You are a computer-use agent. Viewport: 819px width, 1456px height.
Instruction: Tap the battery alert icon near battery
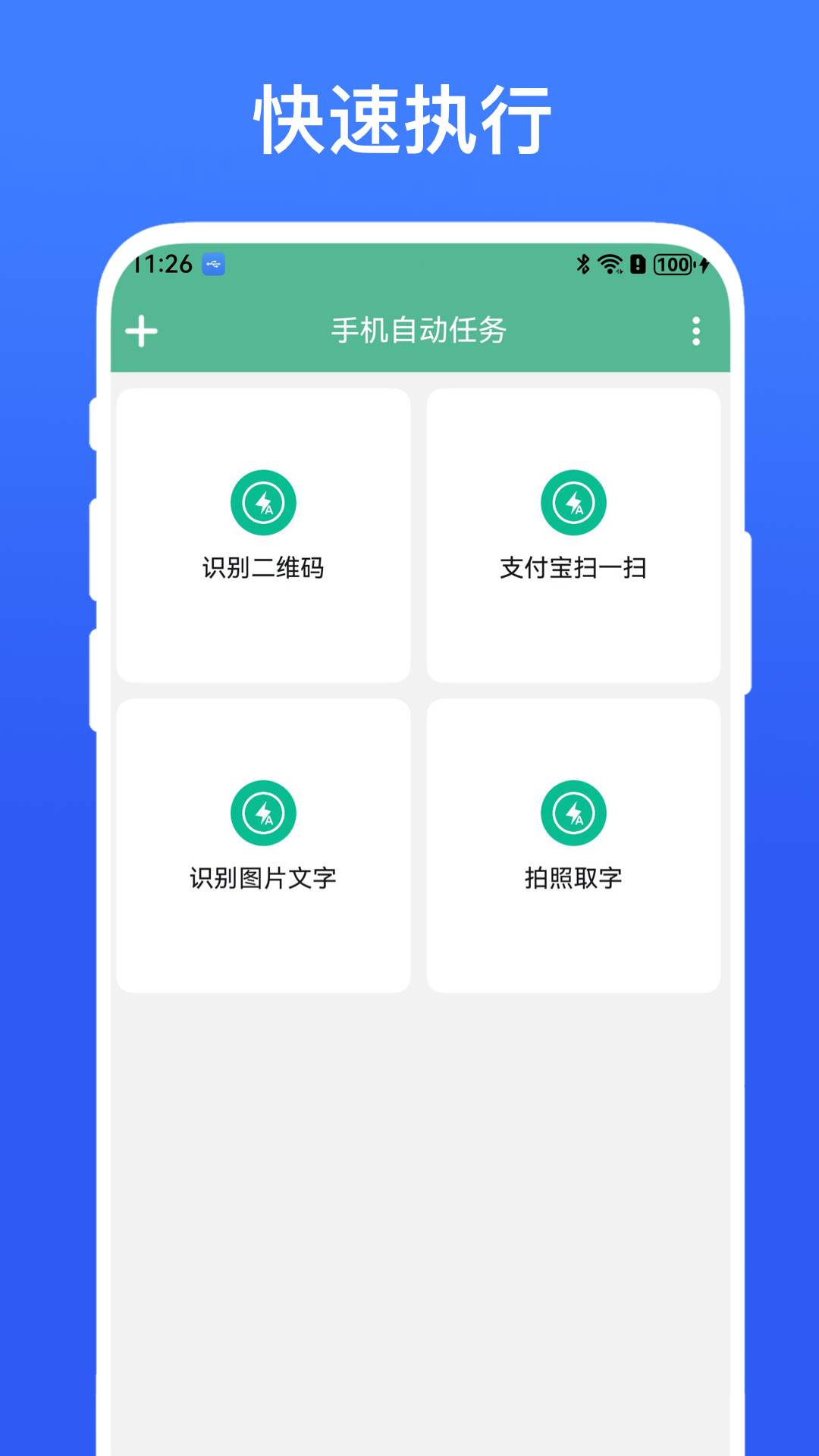pyautogui.click(x=637, y=265)
